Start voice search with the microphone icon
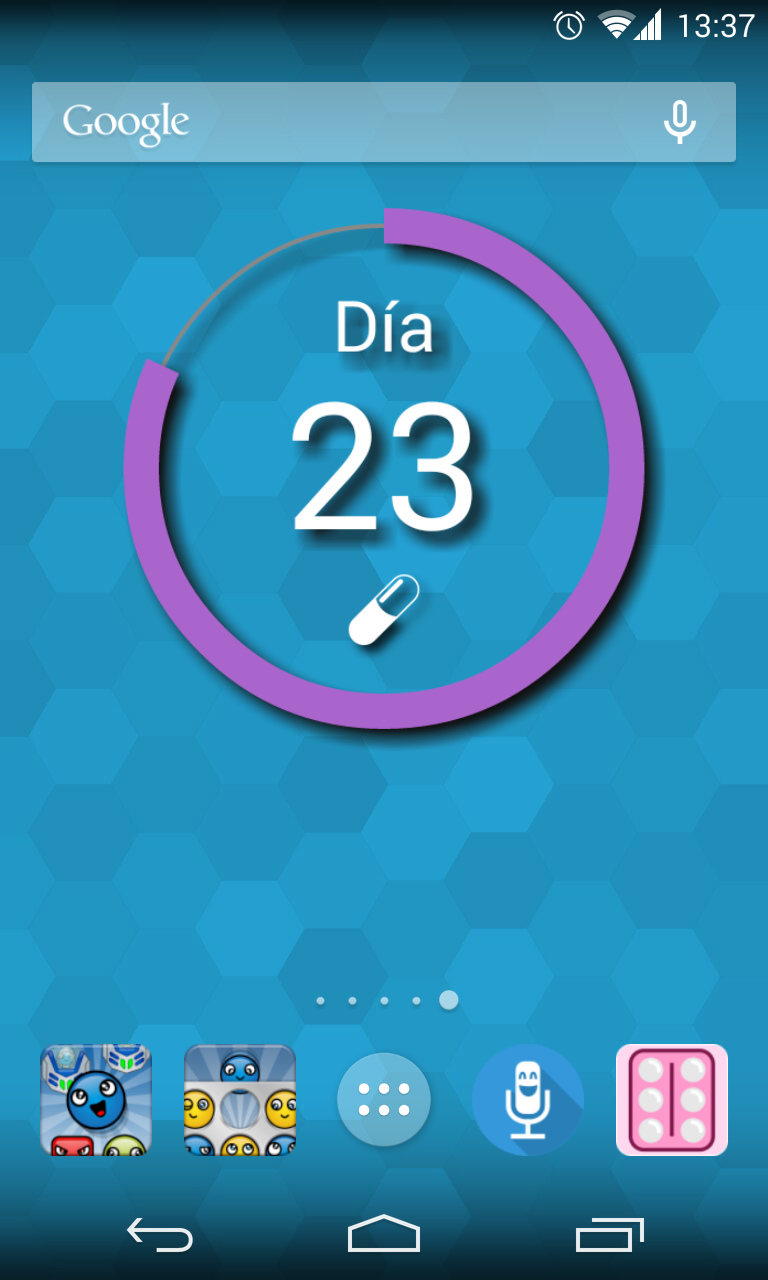Screen dimensions: 768x1280 680,122
